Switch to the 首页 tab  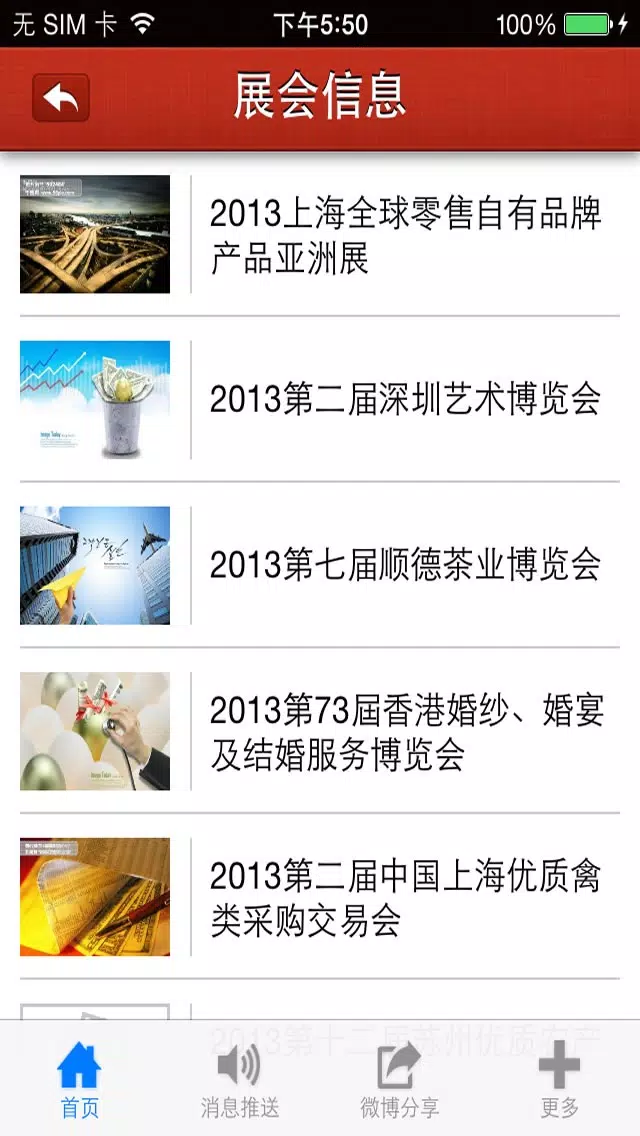pyautogui.click(x=80, y=1079)
